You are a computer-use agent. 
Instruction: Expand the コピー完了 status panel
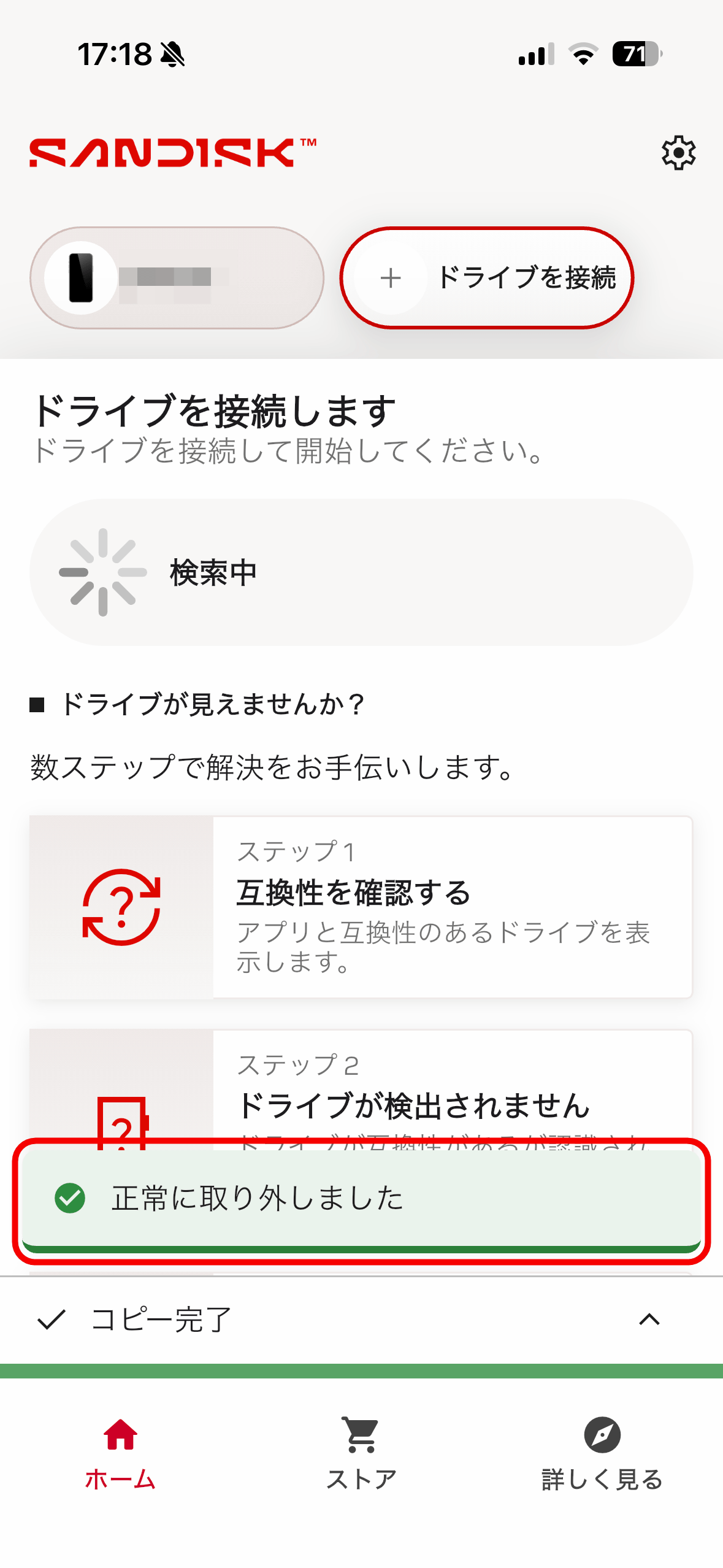point(649,1319)
